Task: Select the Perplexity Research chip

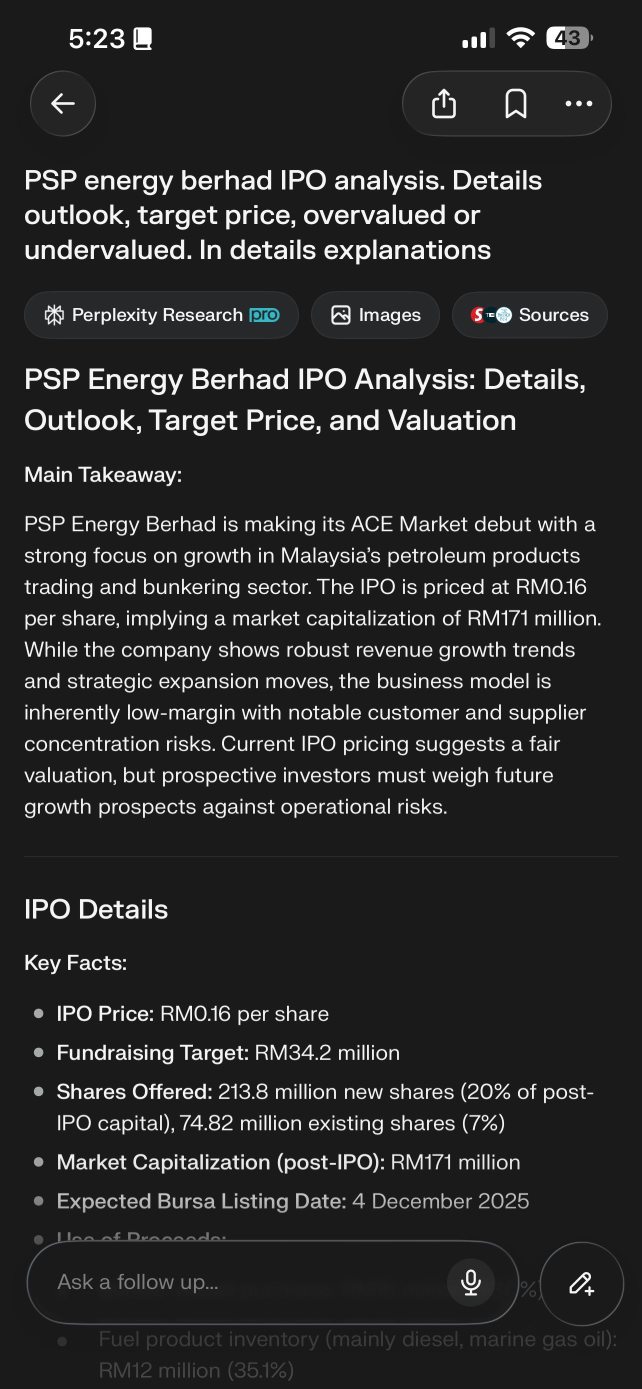Action: click(x=161, y=315)
